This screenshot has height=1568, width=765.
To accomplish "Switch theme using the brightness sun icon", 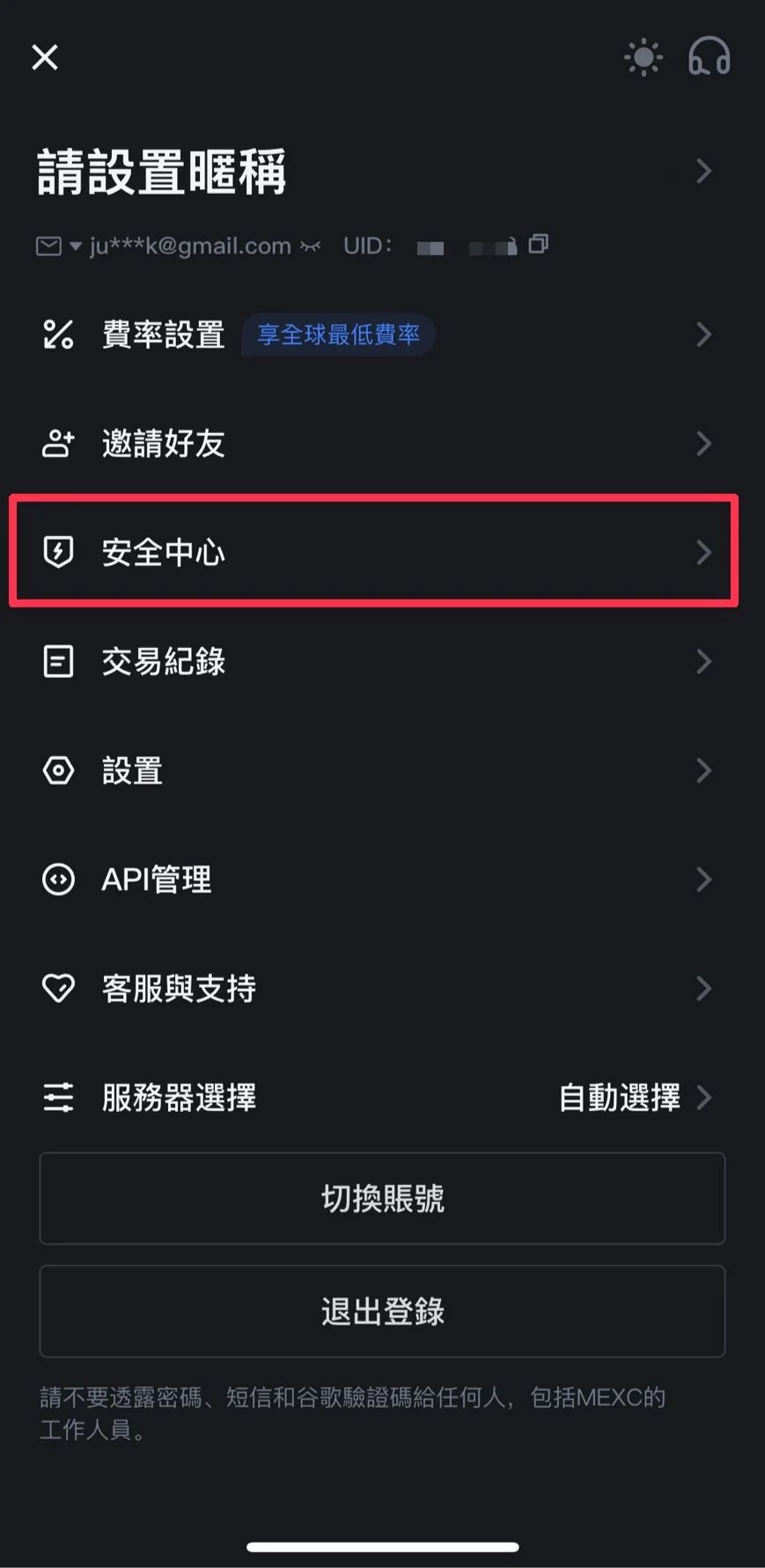I will [x=642, y=56].
